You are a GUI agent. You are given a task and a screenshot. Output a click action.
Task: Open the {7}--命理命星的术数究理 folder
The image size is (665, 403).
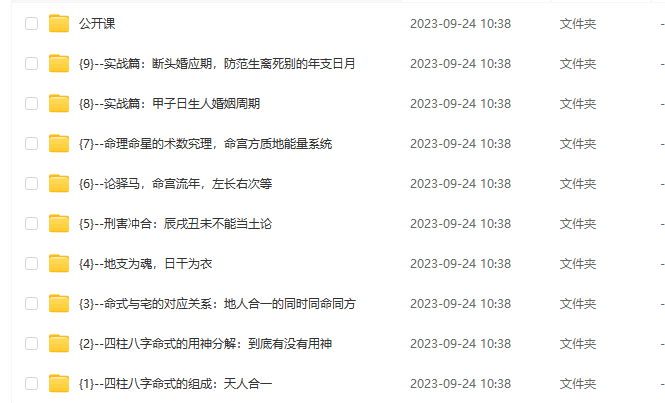click(205, 143)
